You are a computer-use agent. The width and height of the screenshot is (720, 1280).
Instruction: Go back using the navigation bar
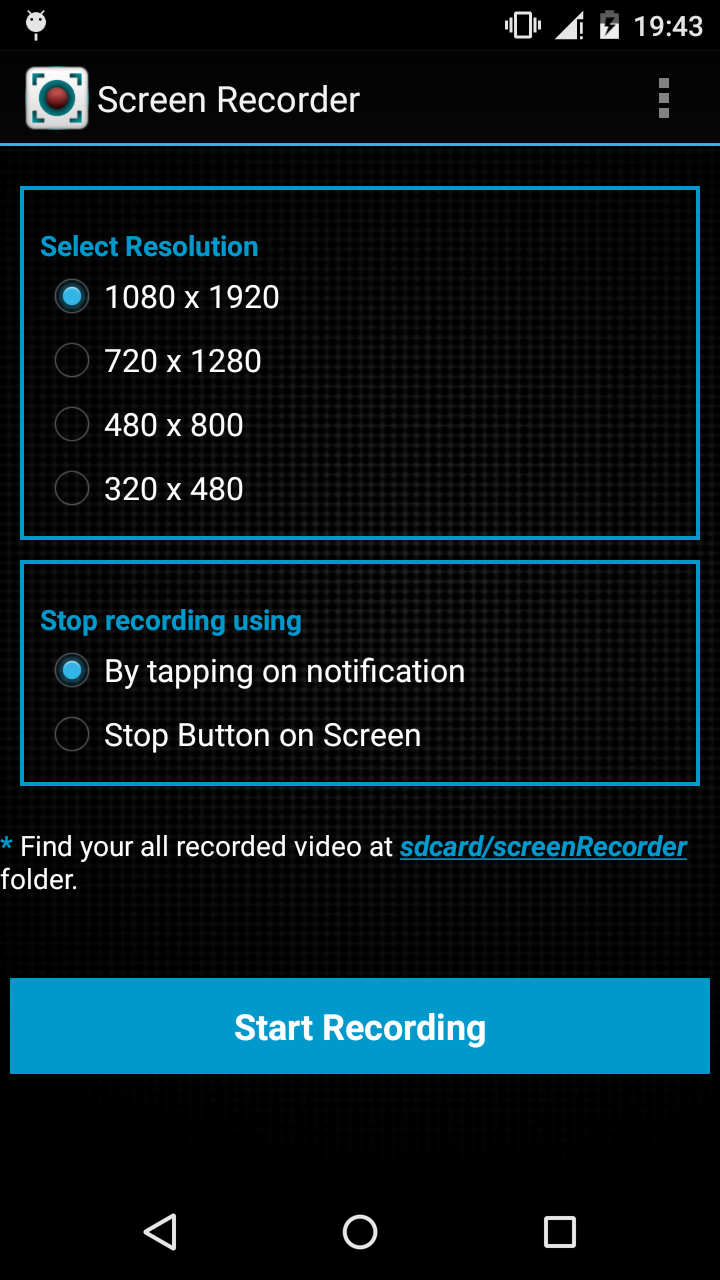(x=160, y=1232)
